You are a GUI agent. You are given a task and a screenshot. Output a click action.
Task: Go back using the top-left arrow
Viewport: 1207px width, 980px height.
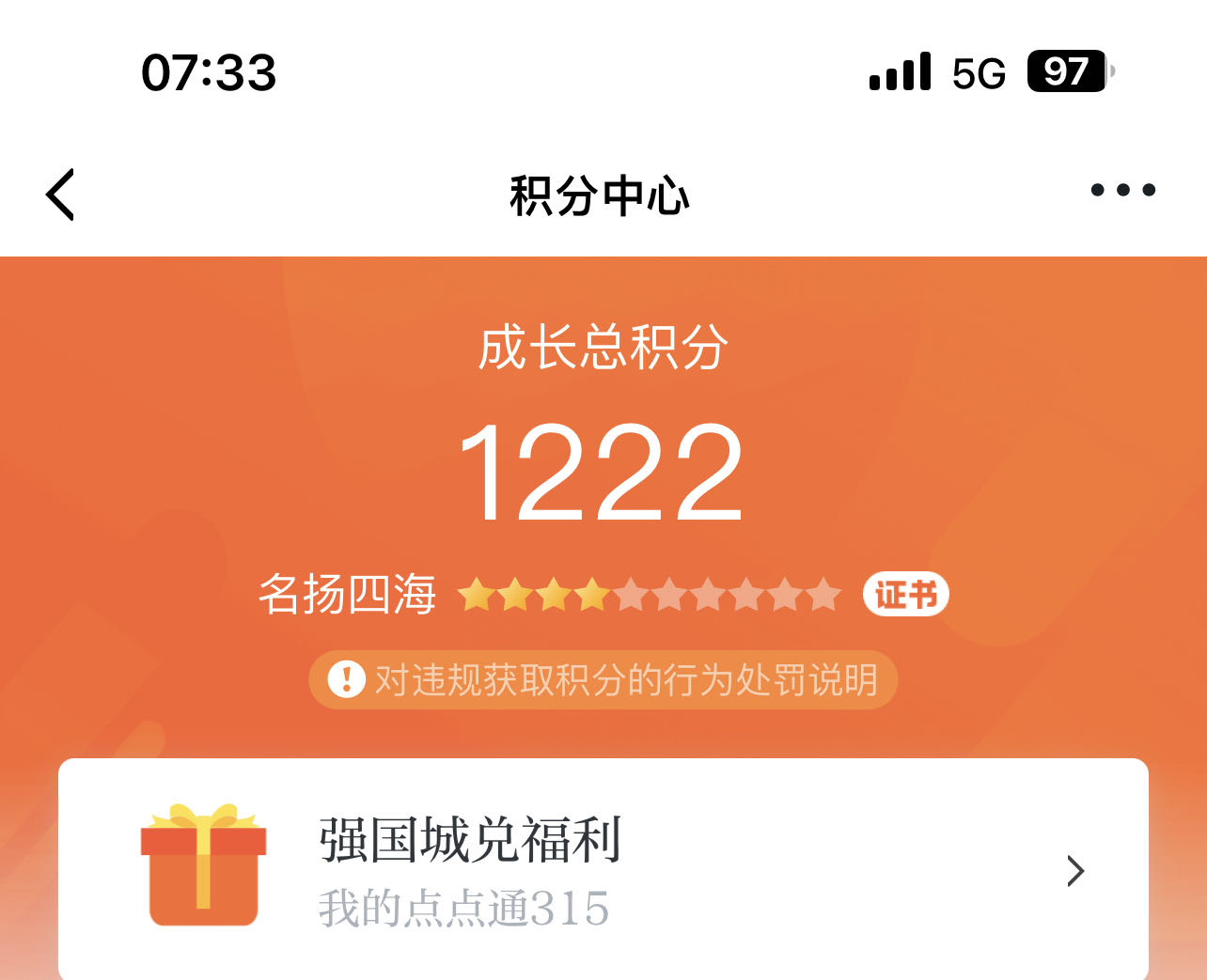pyautogui.click(x=61, y=195)
